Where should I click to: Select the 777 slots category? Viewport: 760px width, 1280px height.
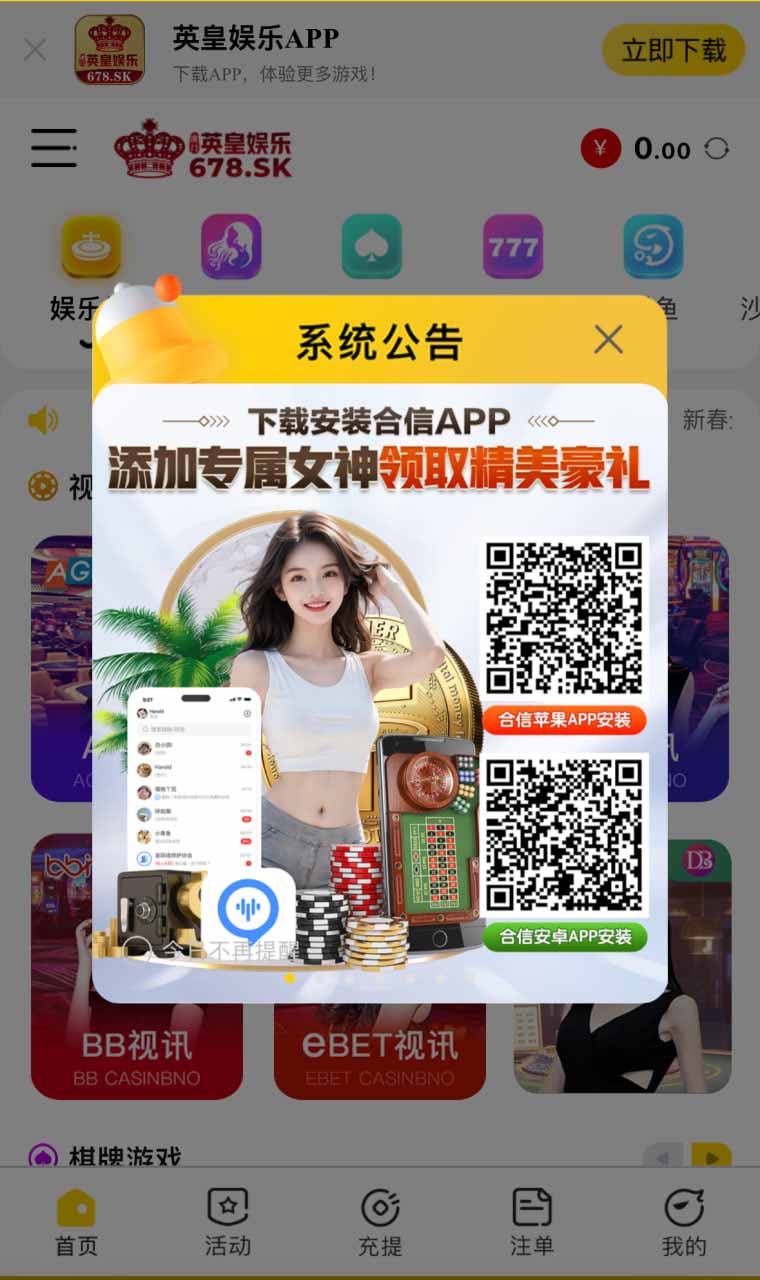pyautogui.click(x=513, y=247)
